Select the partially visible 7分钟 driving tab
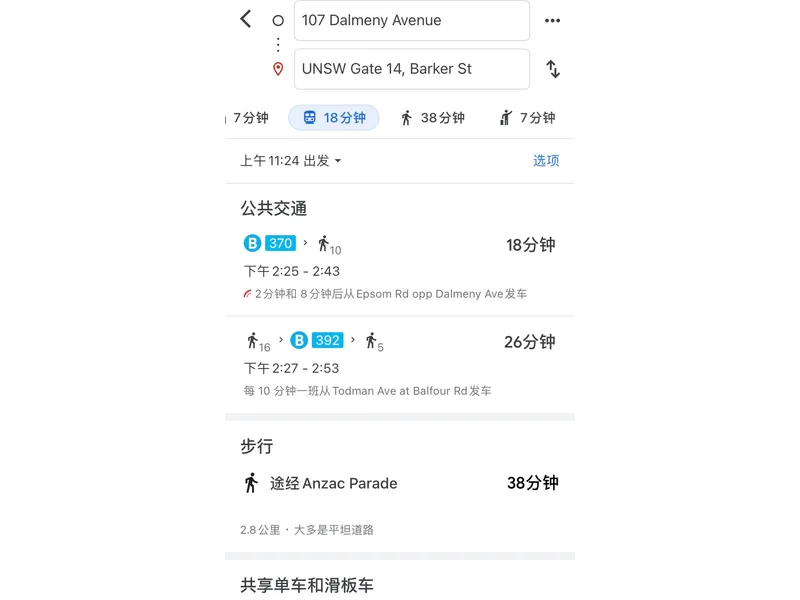The width and height of the screenshot is (800, 600). (249, 118)
